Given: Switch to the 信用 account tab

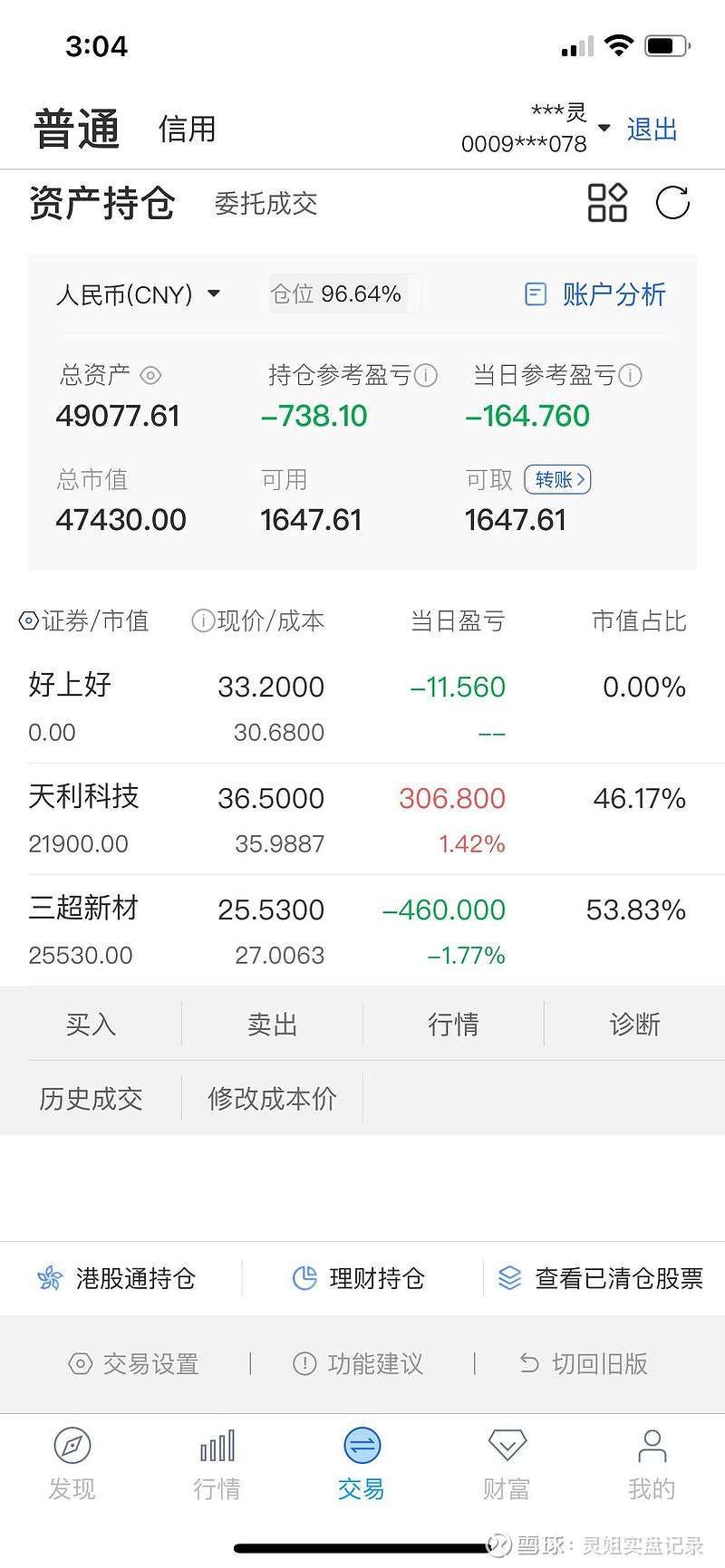Looking at the screenshot, I should click(187, 130).
